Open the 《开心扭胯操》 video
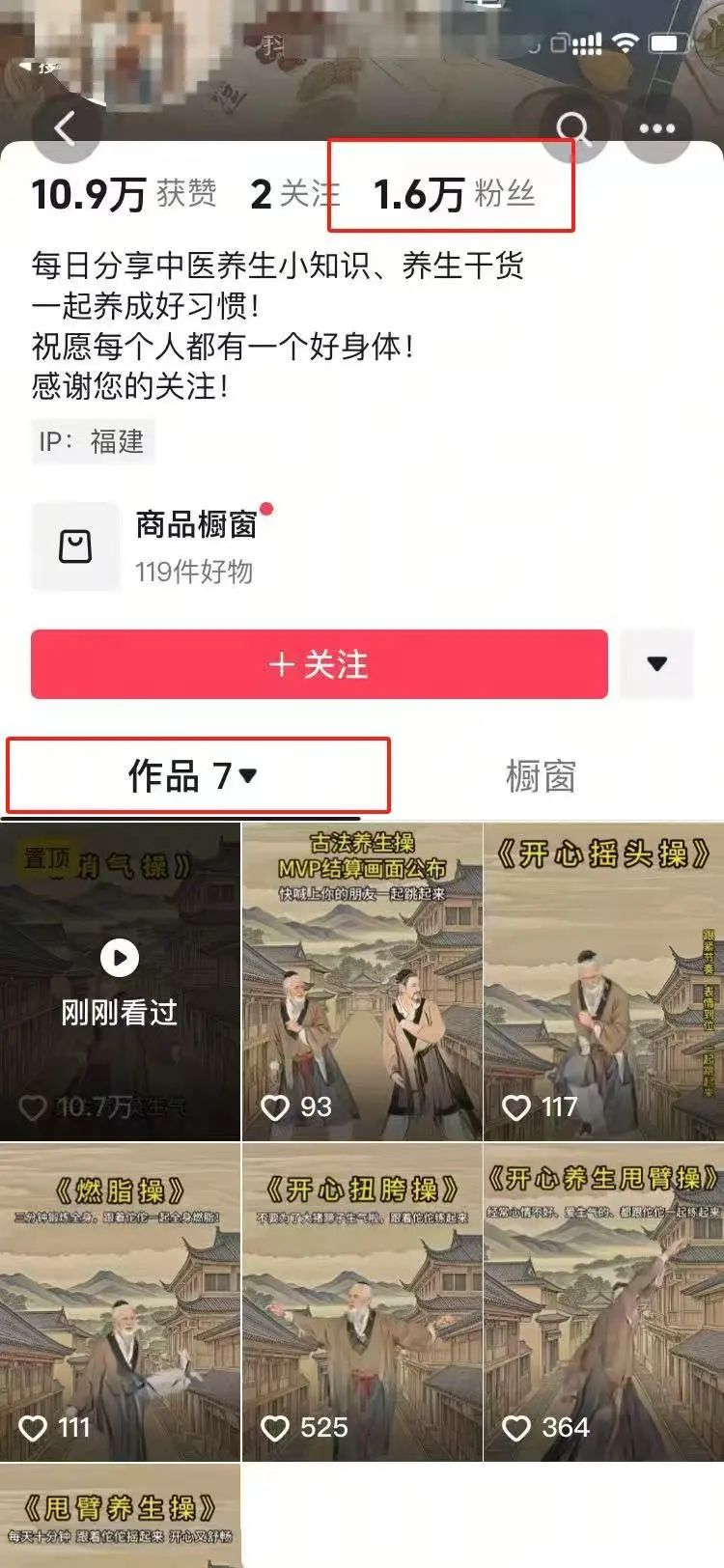The image size is (724, 1568). pos(362,1302)
